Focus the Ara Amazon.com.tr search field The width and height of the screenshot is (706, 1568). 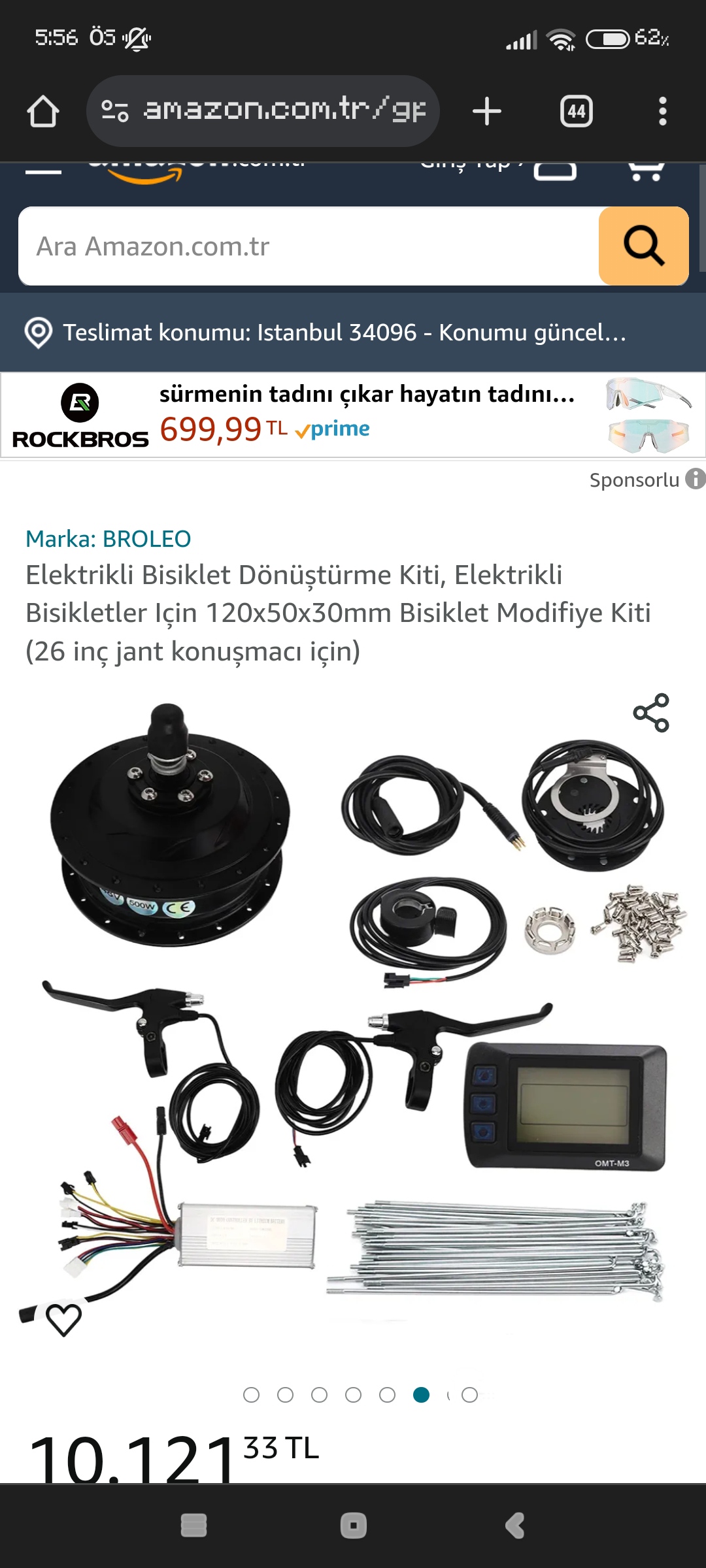[307, 246]
